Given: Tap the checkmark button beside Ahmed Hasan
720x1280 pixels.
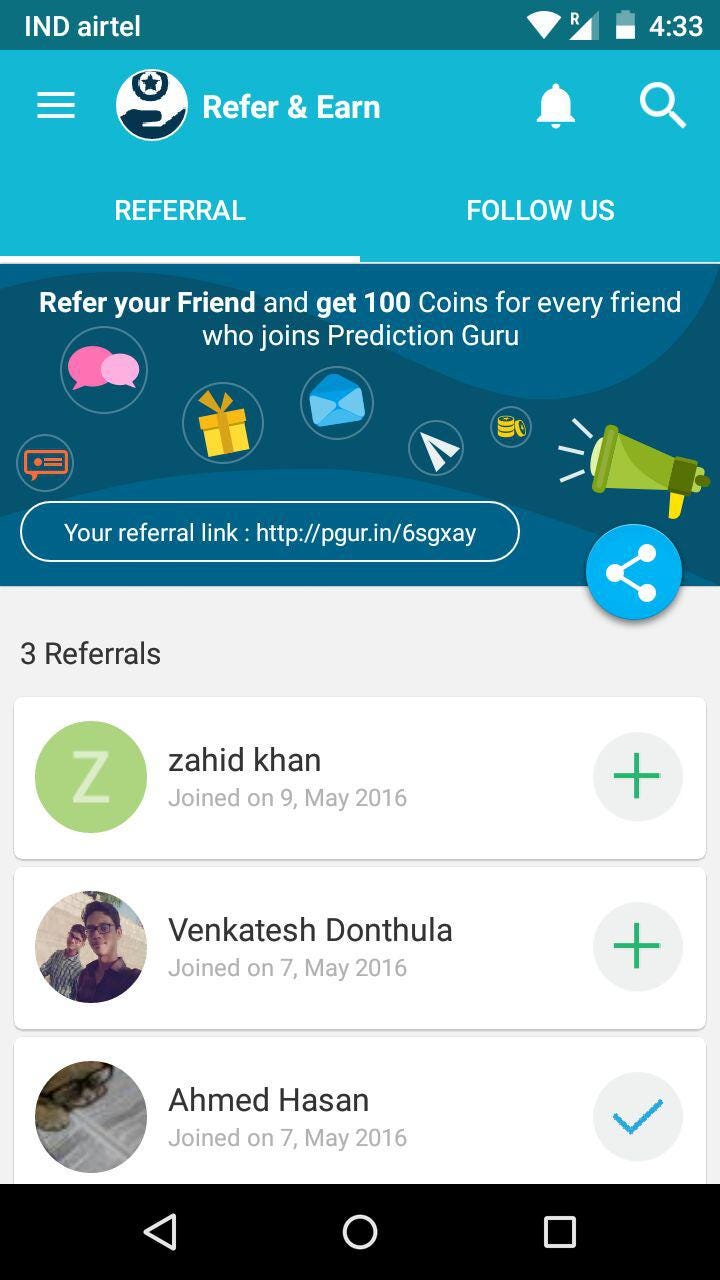Looking at the screenshot, I should click(638, 1117).
